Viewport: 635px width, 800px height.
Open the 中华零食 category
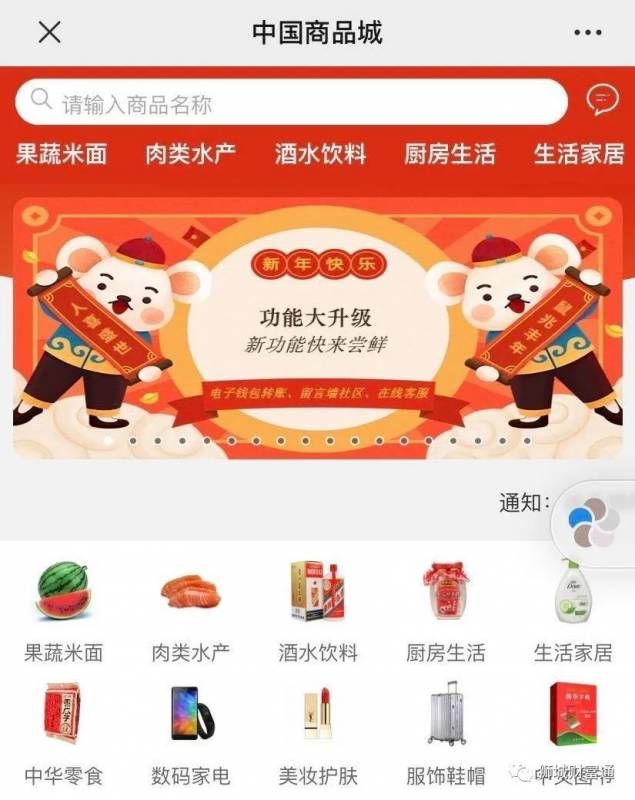[64, 735]
